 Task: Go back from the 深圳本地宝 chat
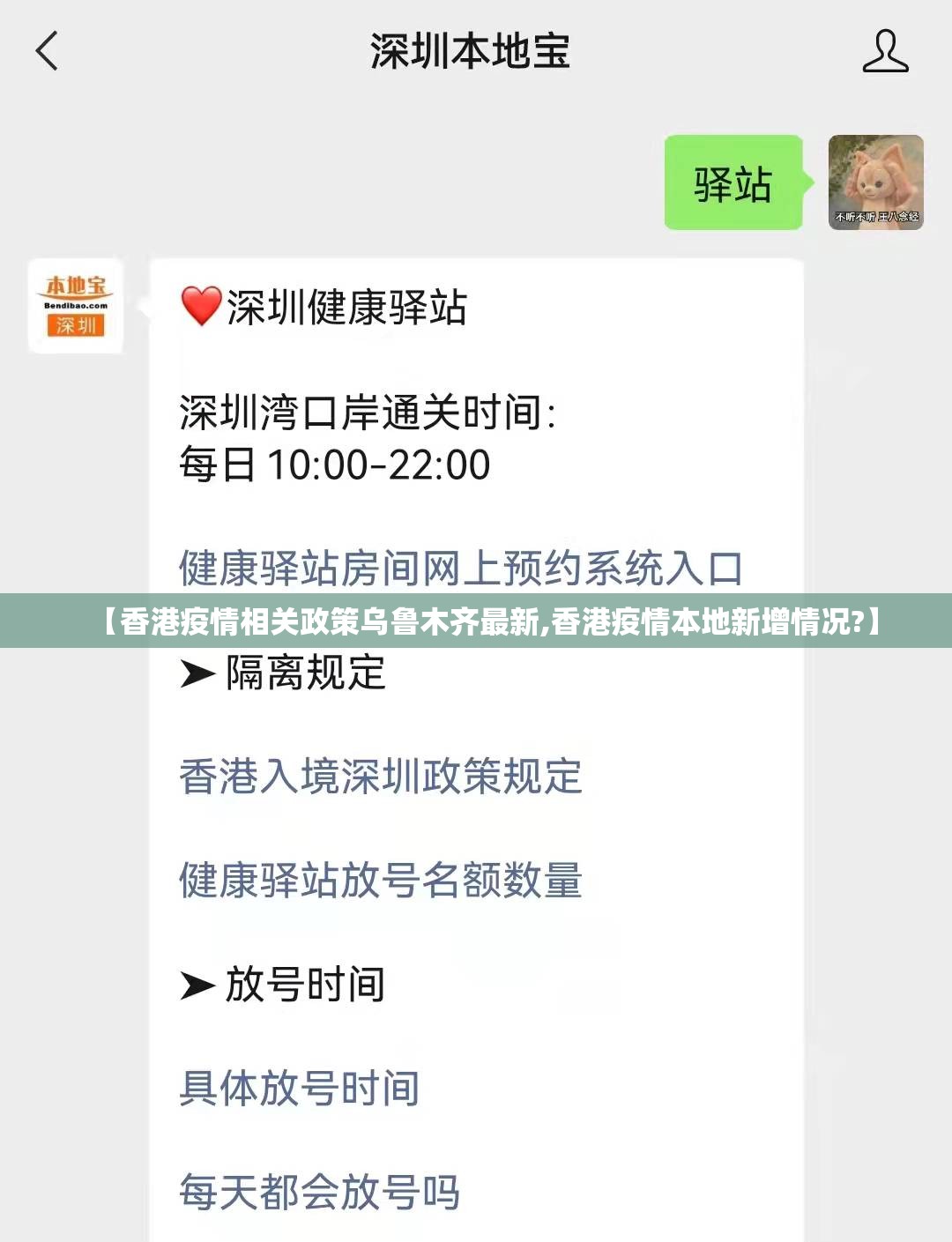(x=47, y=51)
